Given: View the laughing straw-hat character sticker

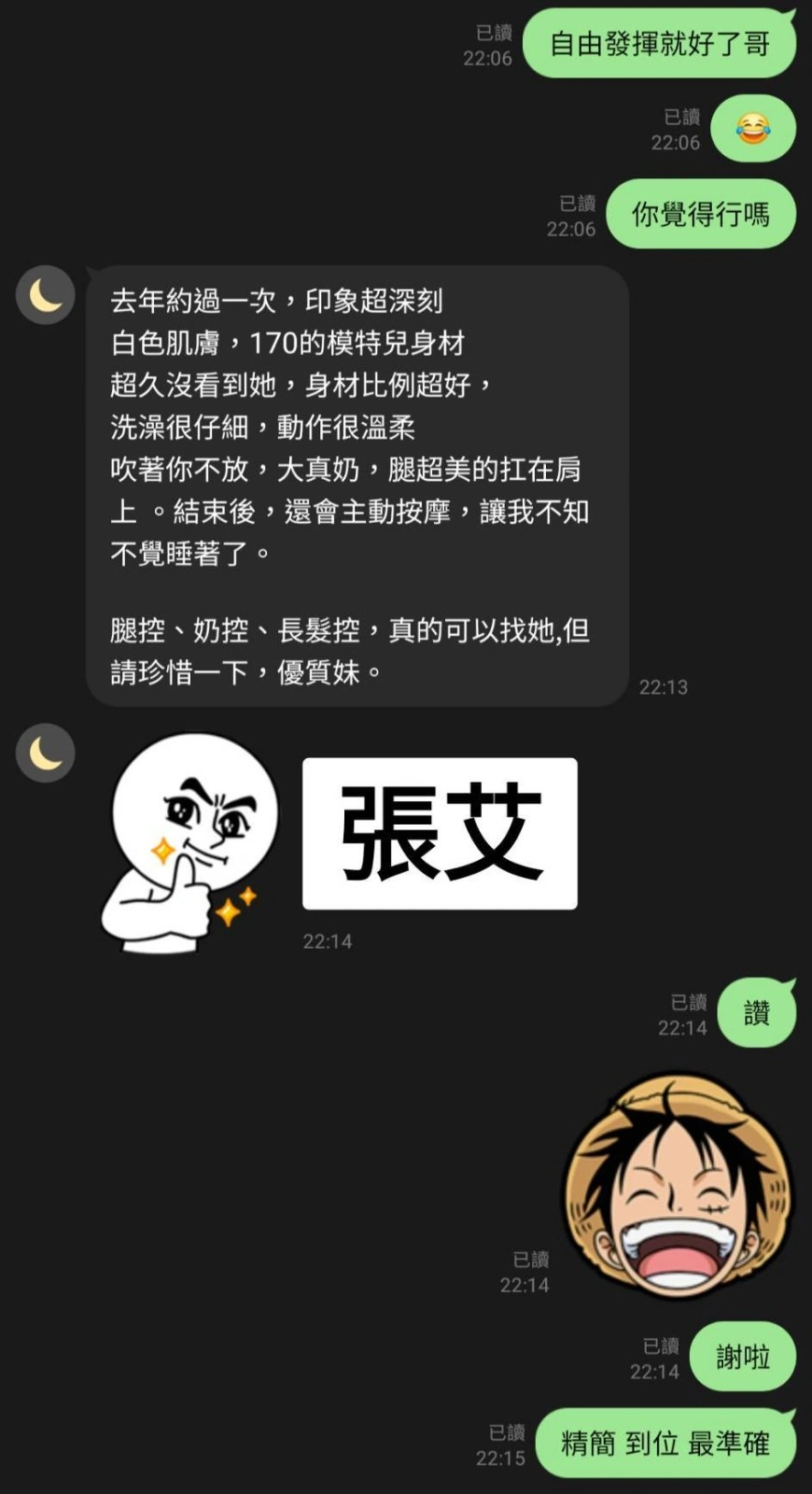Looking at the screenshot, I should pyautogui.click(x=679, y=1187).
